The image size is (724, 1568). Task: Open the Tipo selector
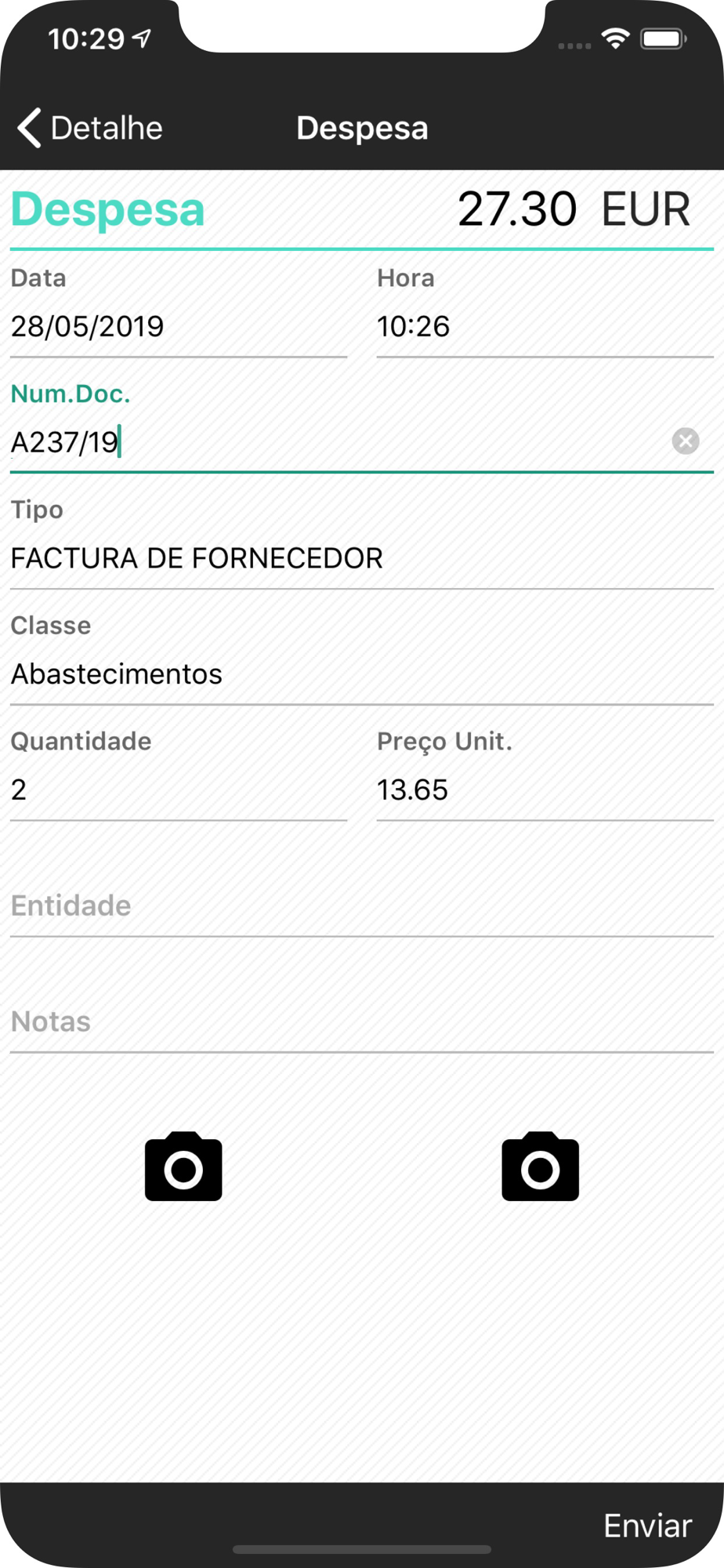coord(362,558)
